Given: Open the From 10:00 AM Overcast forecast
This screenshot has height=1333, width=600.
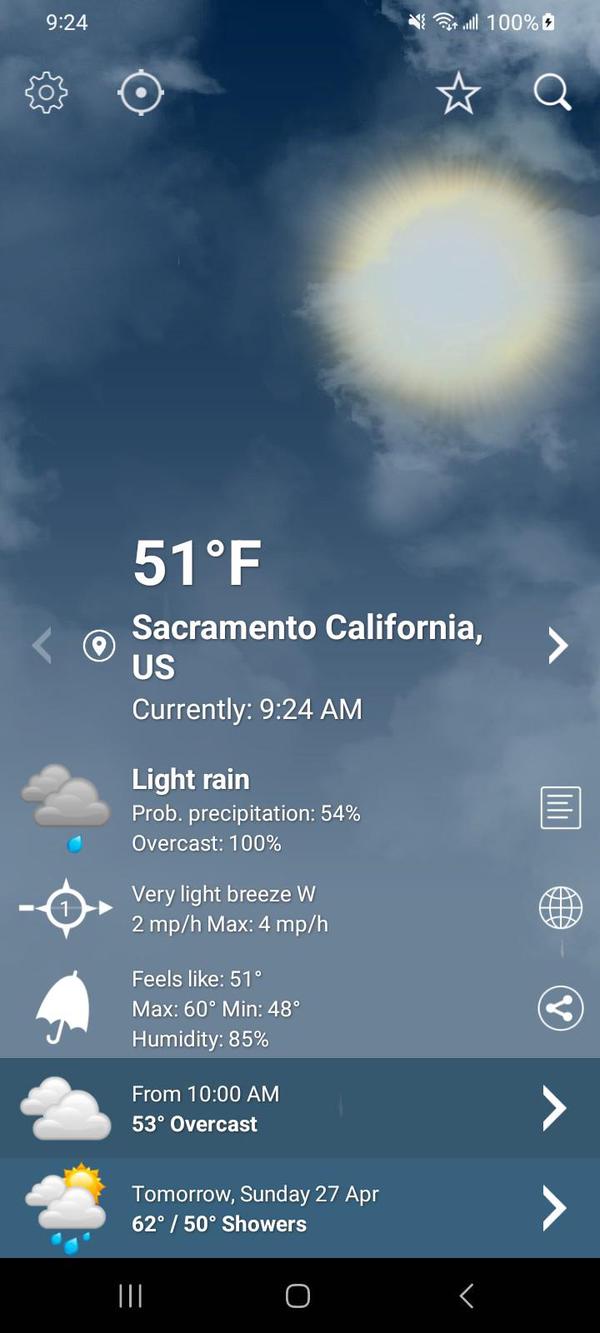Looking at the screenshot, I should pyautogui.click(x=300, y=1108).
